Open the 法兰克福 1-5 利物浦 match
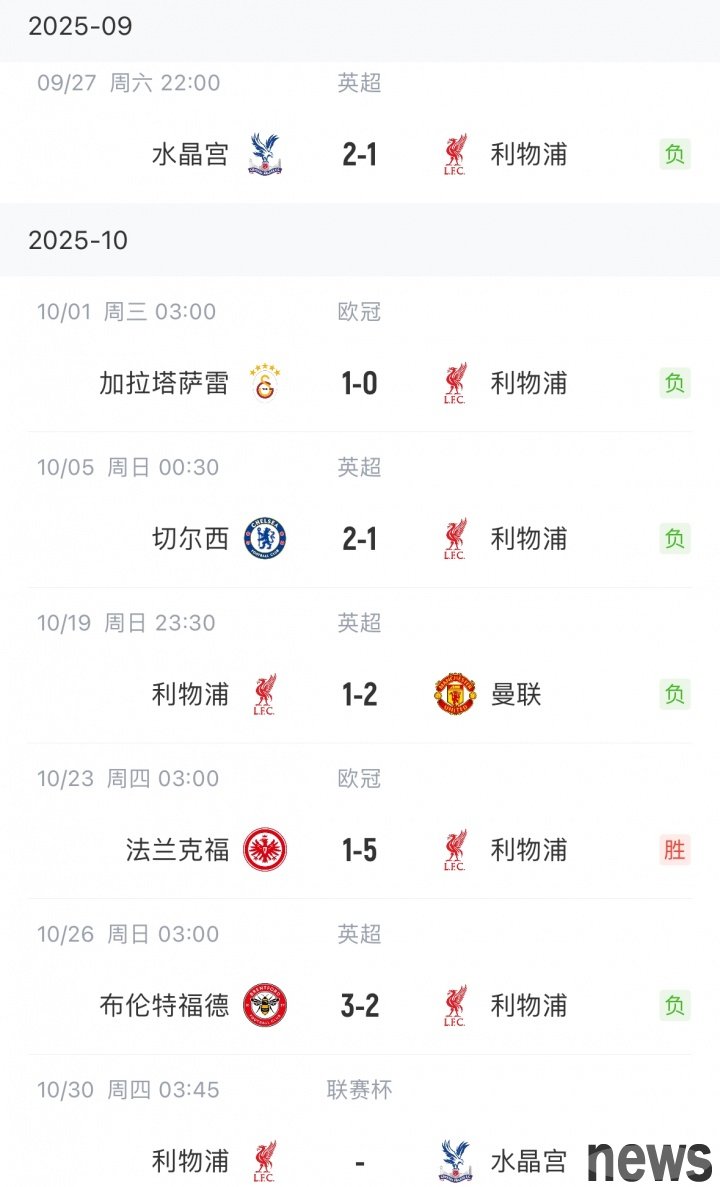720x1187 pixels. (x=359, y=850)
